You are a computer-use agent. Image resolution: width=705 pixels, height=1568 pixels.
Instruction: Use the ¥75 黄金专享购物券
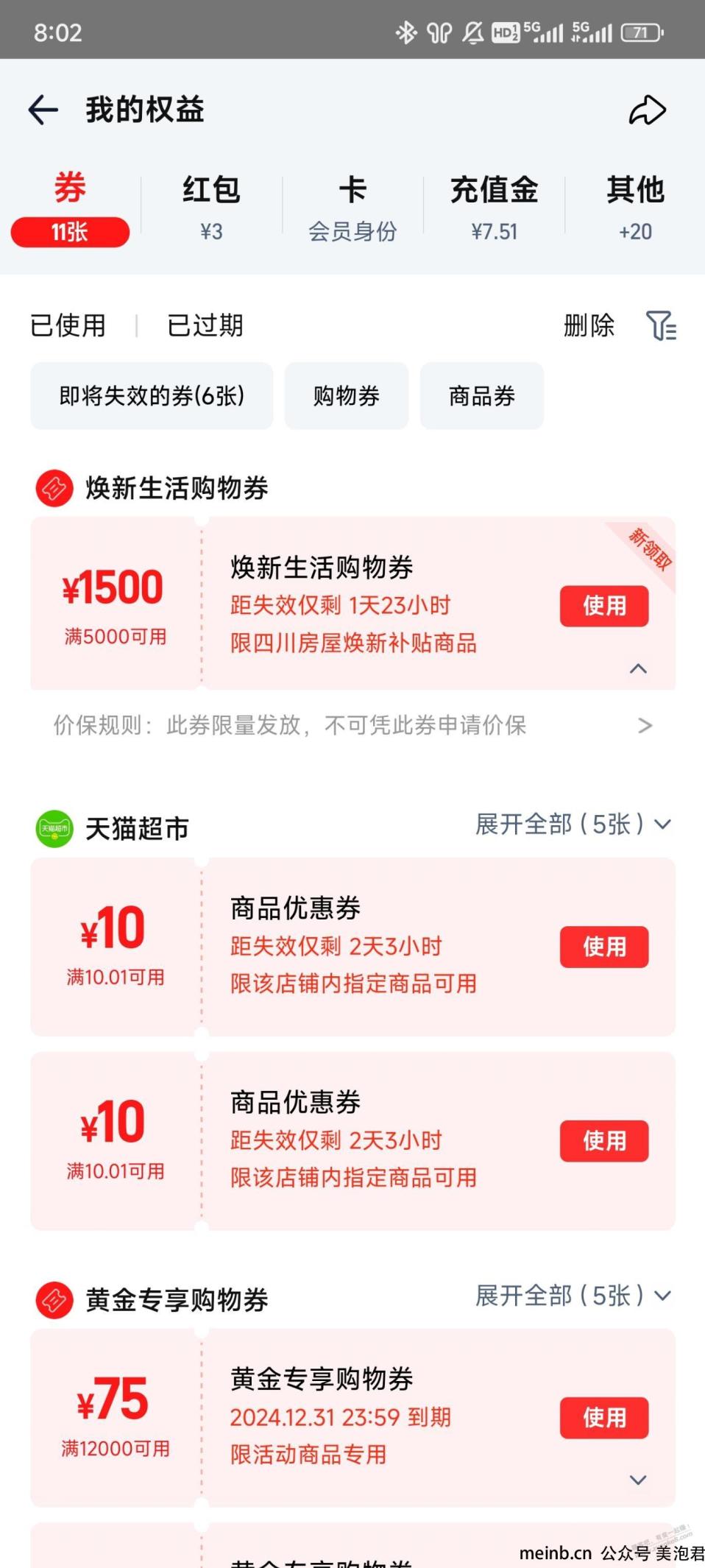[604, 1418]
